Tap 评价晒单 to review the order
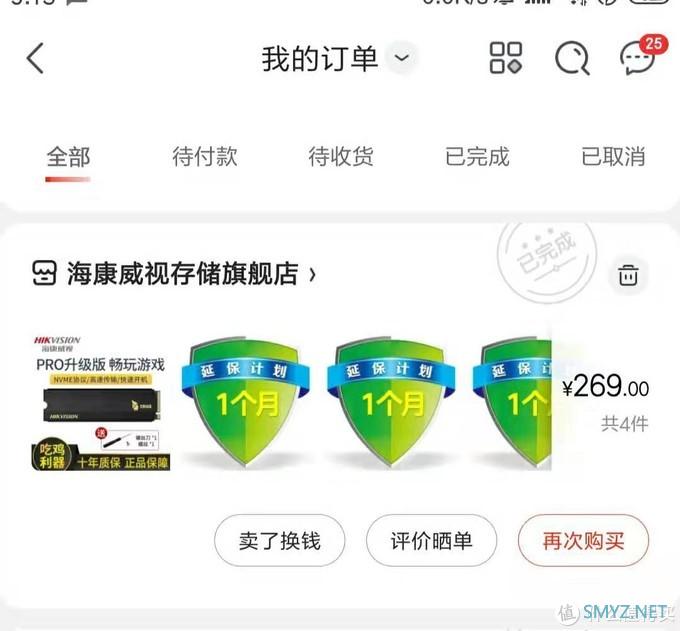This screenshot has width=680, height=631. point(431,541)
